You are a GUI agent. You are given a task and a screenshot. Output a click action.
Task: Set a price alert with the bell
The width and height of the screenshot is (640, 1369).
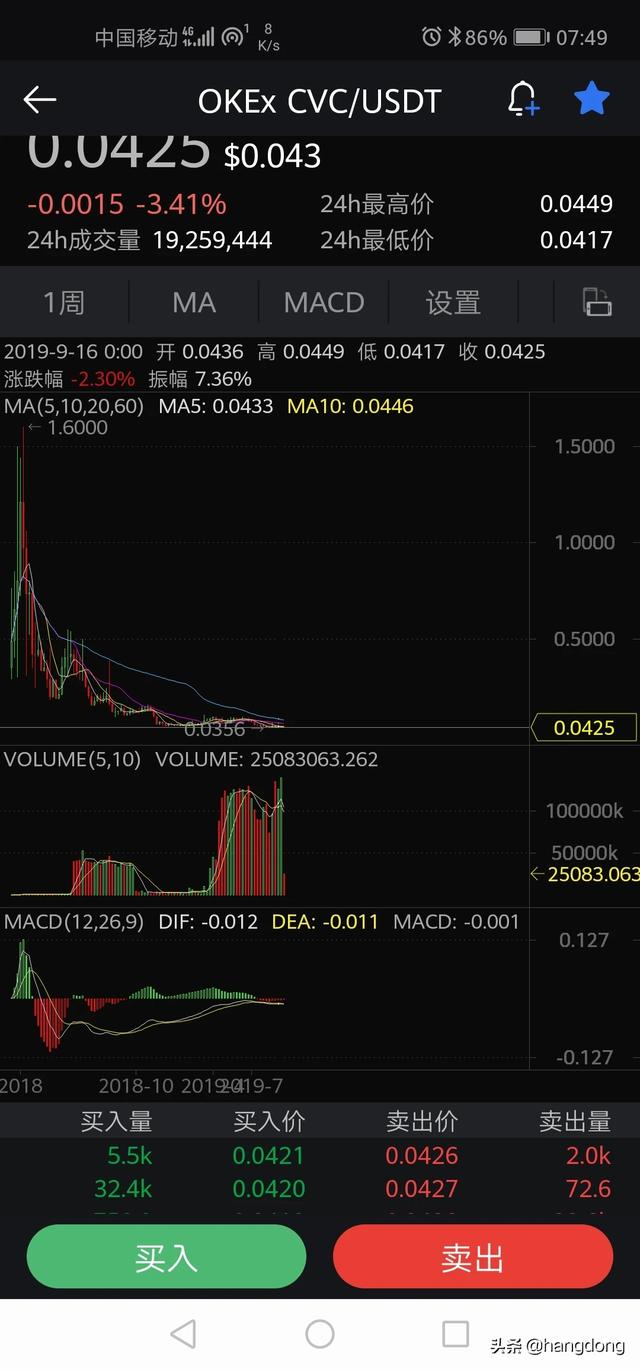point(523,100)
